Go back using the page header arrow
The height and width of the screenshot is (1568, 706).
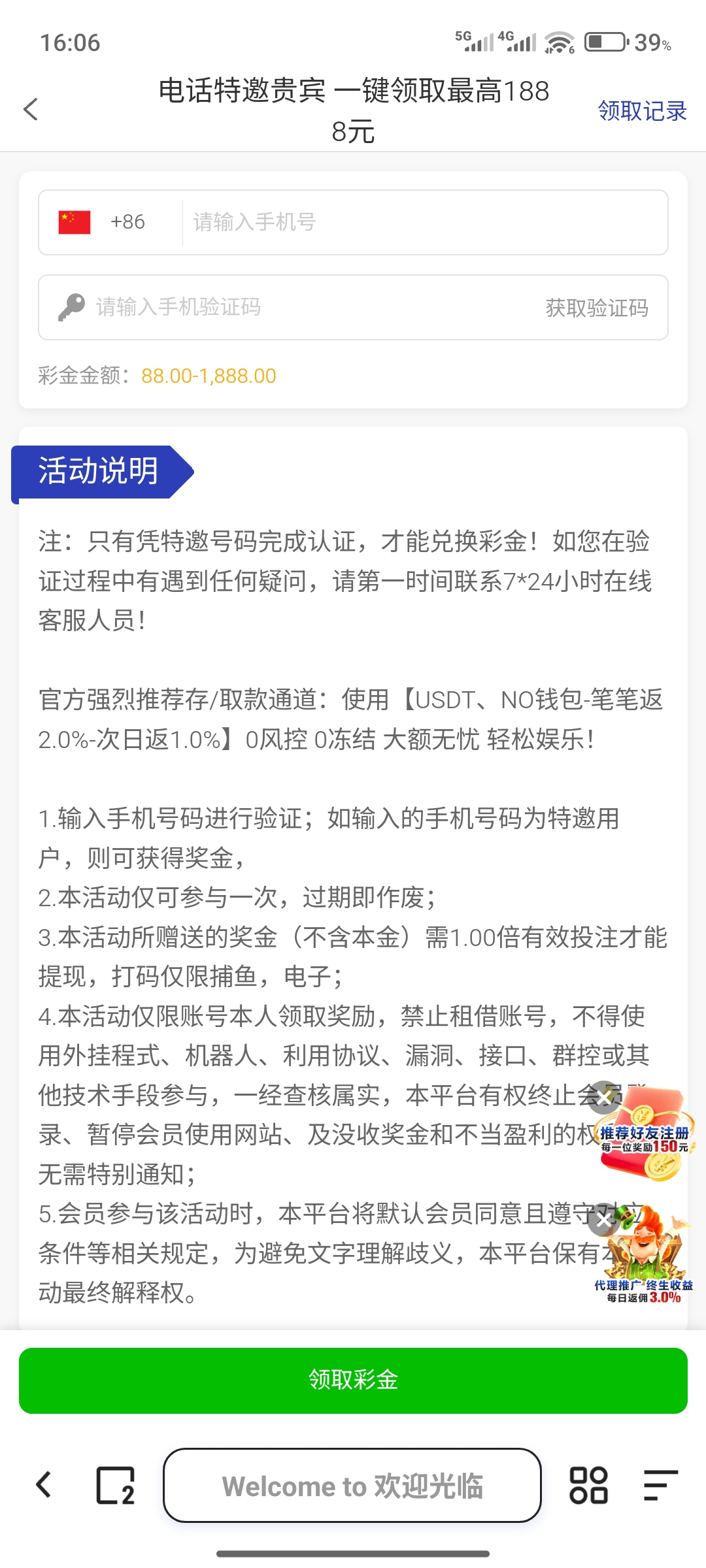(31, 109)
